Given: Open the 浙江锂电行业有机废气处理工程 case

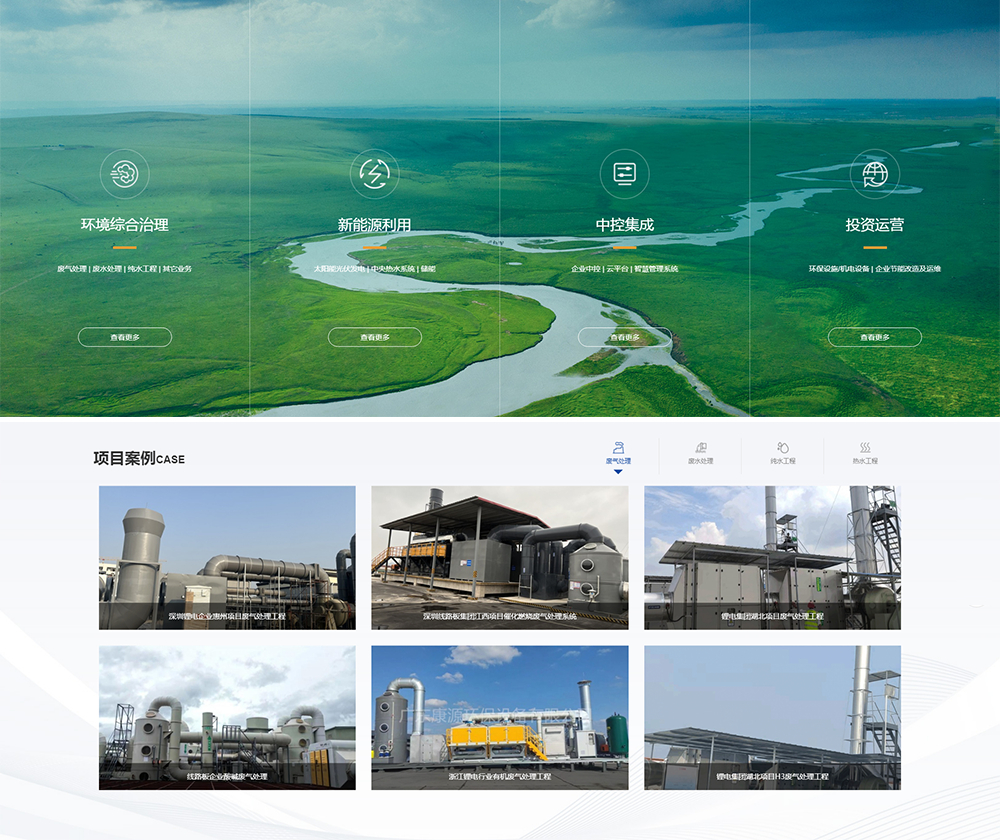Looking at the screenshot, I should click(500, 717).
